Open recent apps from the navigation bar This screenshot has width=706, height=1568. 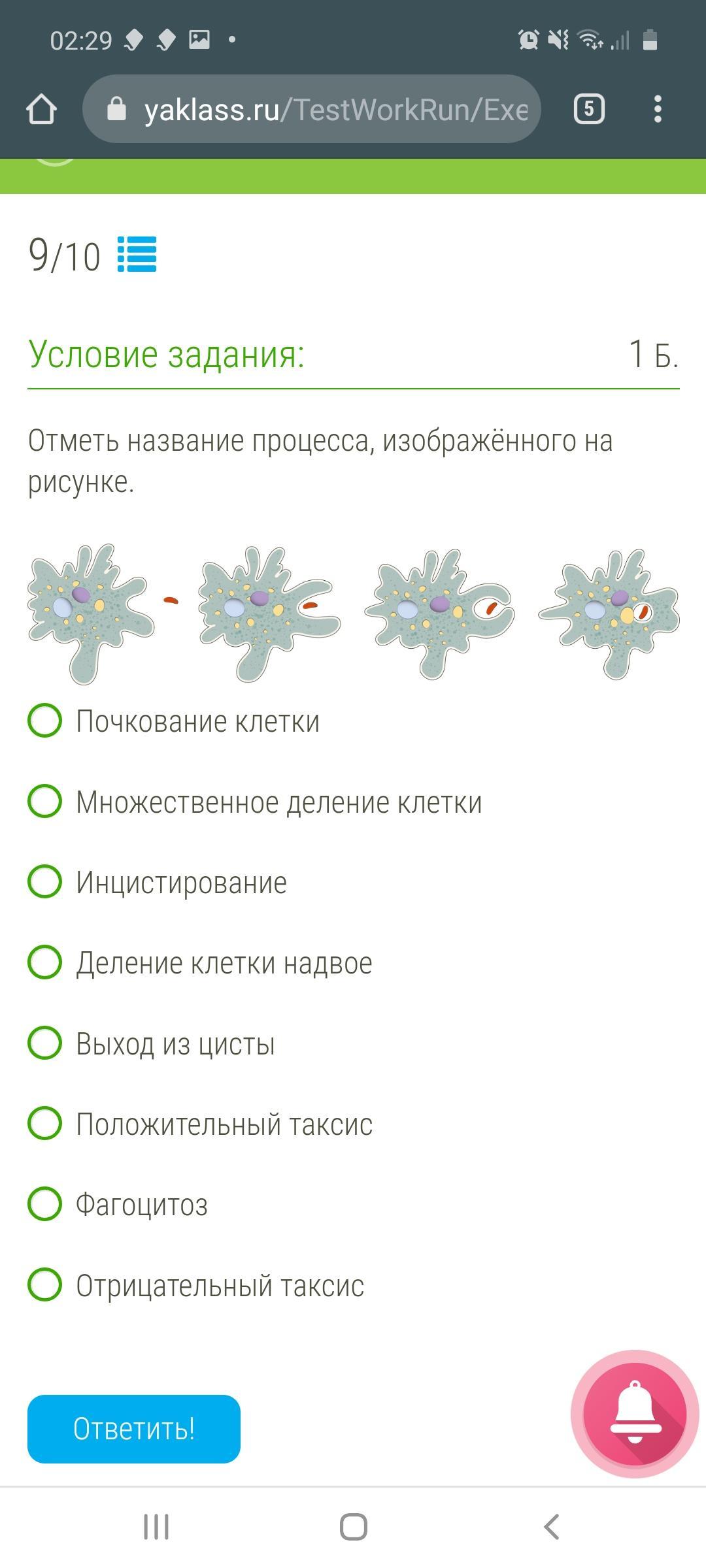pyautogui.click(x=156, y=1527)
